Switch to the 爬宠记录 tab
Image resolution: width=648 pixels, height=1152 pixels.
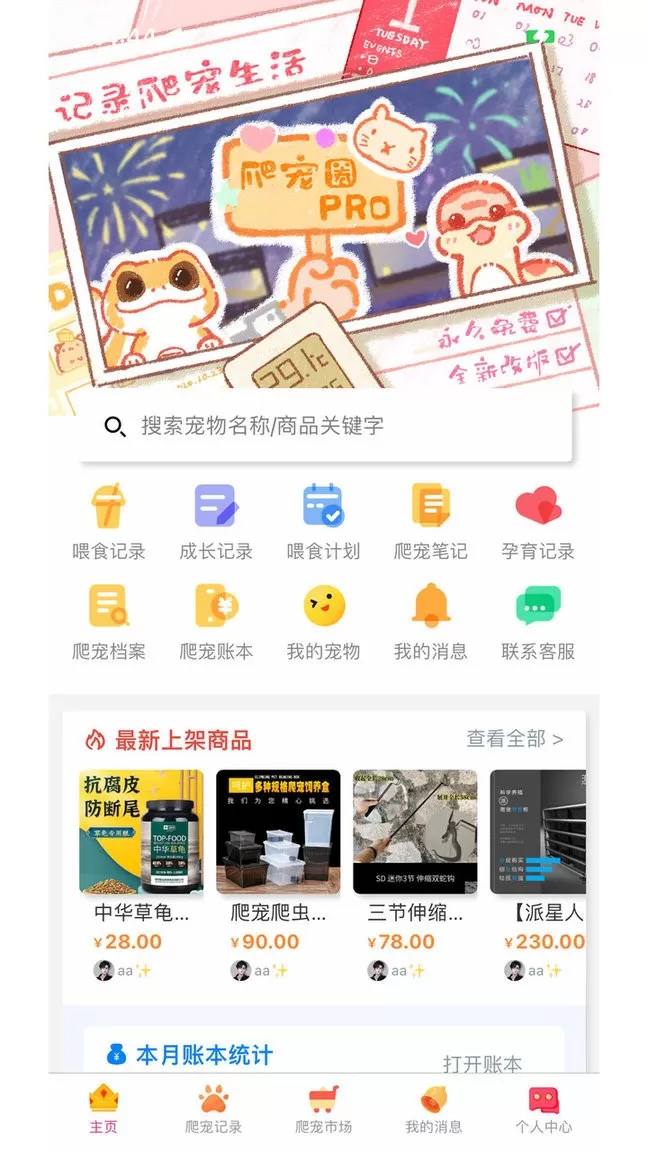[x=213, y=1108]
